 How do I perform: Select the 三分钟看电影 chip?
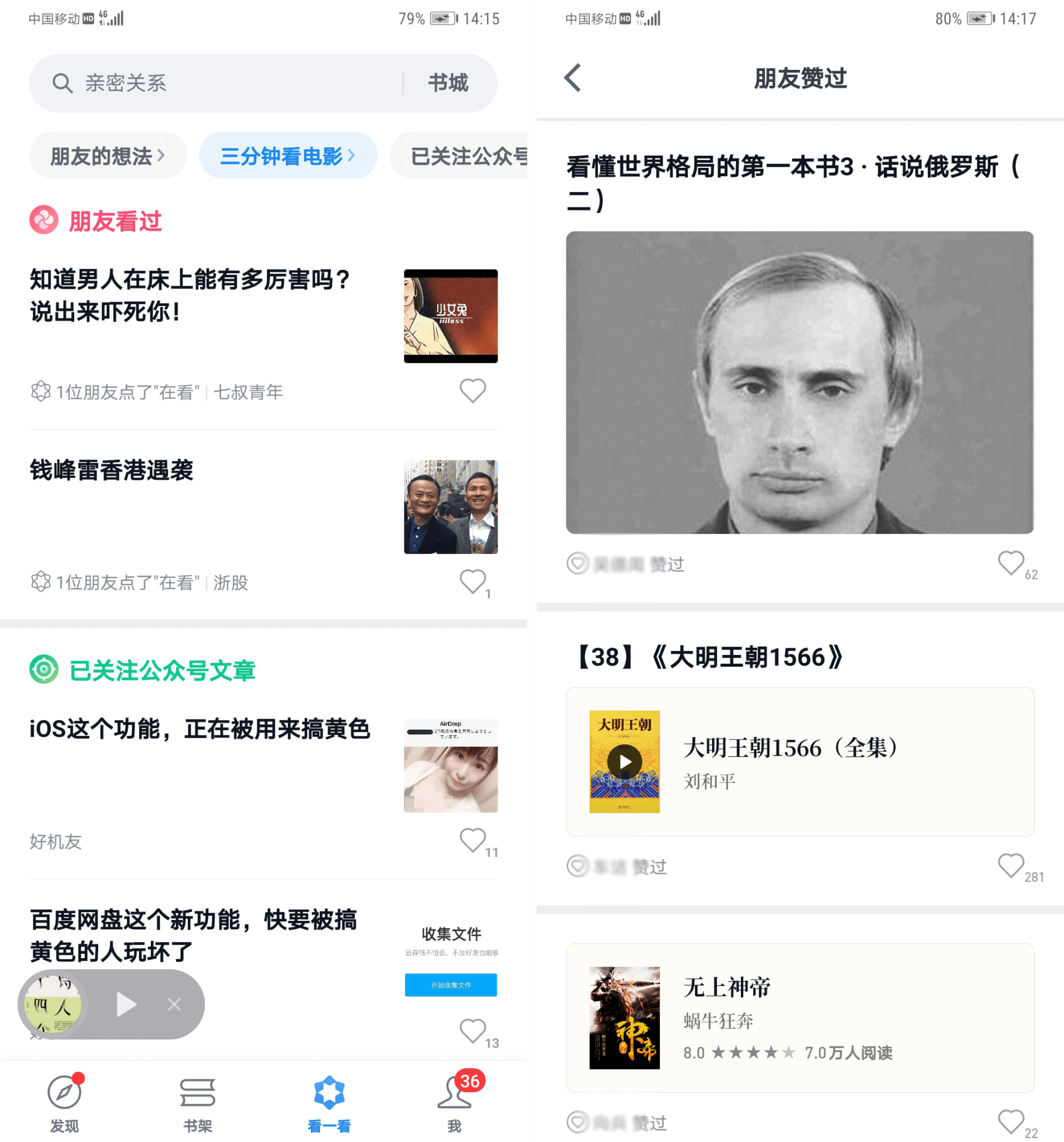[287, 156]
